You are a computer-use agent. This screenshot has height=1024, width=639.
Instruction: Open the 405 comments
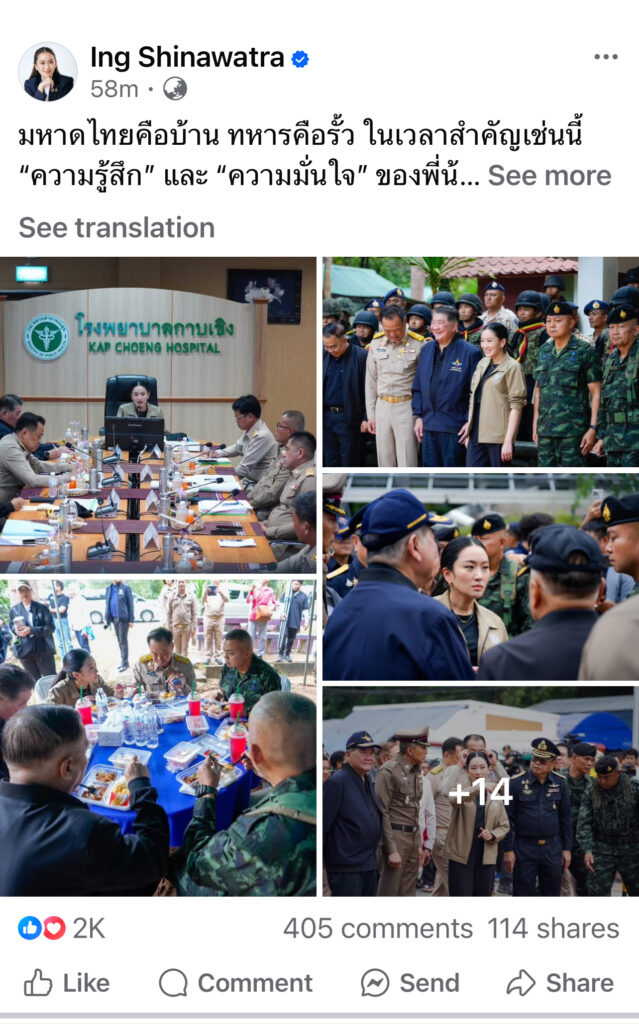click(x=377, y=928)
